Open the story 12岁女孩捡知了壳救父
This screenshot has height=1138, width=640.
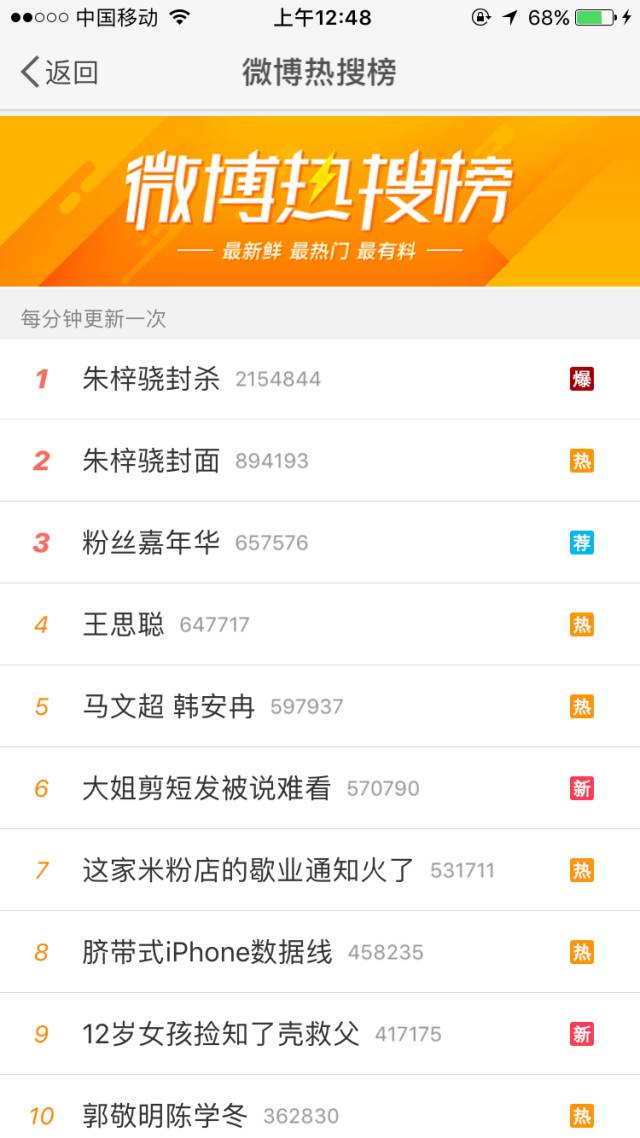tap(320, 1034)
